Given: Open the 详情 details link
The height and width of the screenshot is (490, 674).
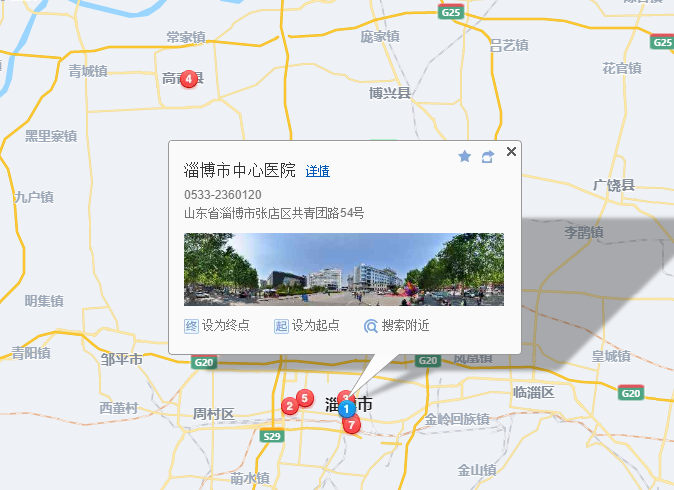Looking at the screenshot, I should click(318, 171).
